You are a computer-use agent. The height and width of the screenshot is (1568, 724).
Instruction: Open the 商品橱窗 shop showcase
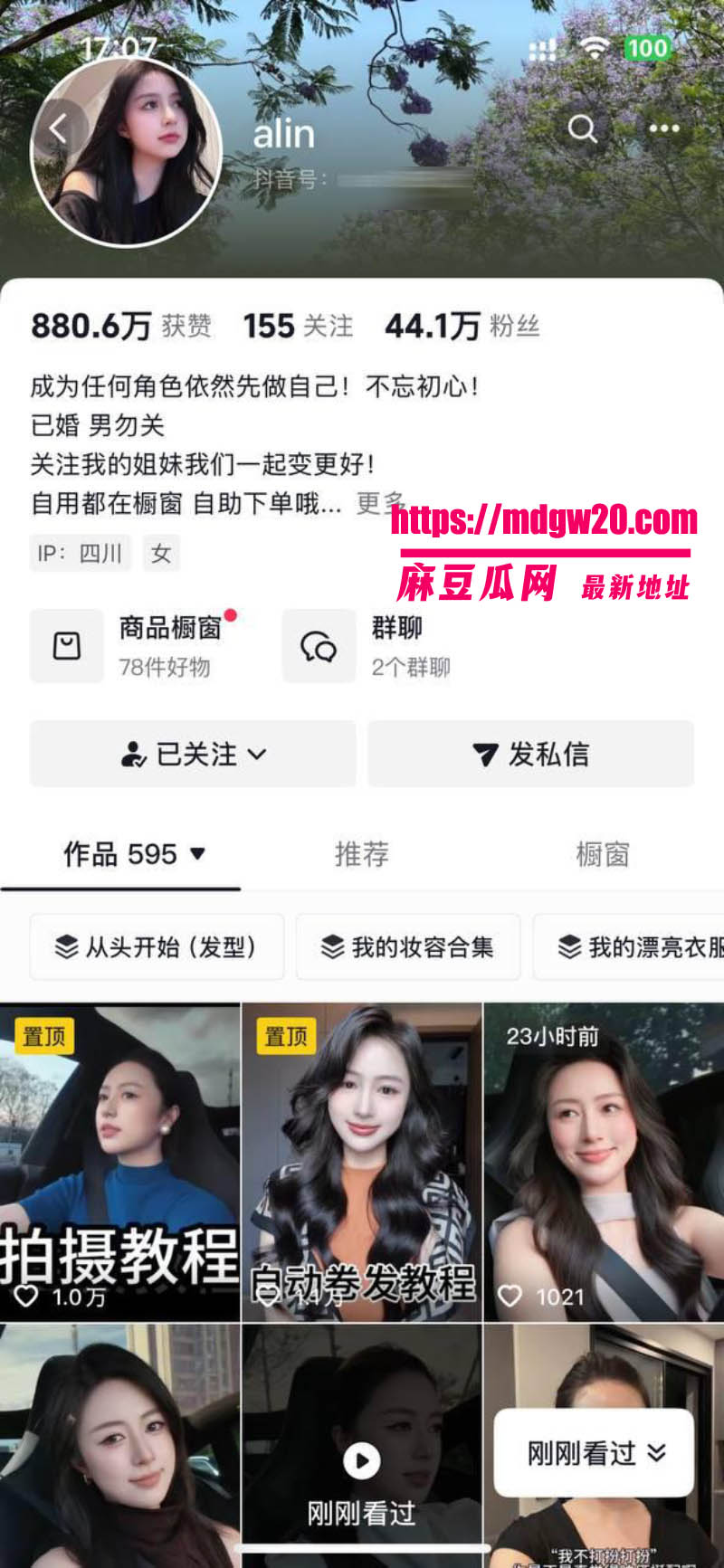(136, 645)
